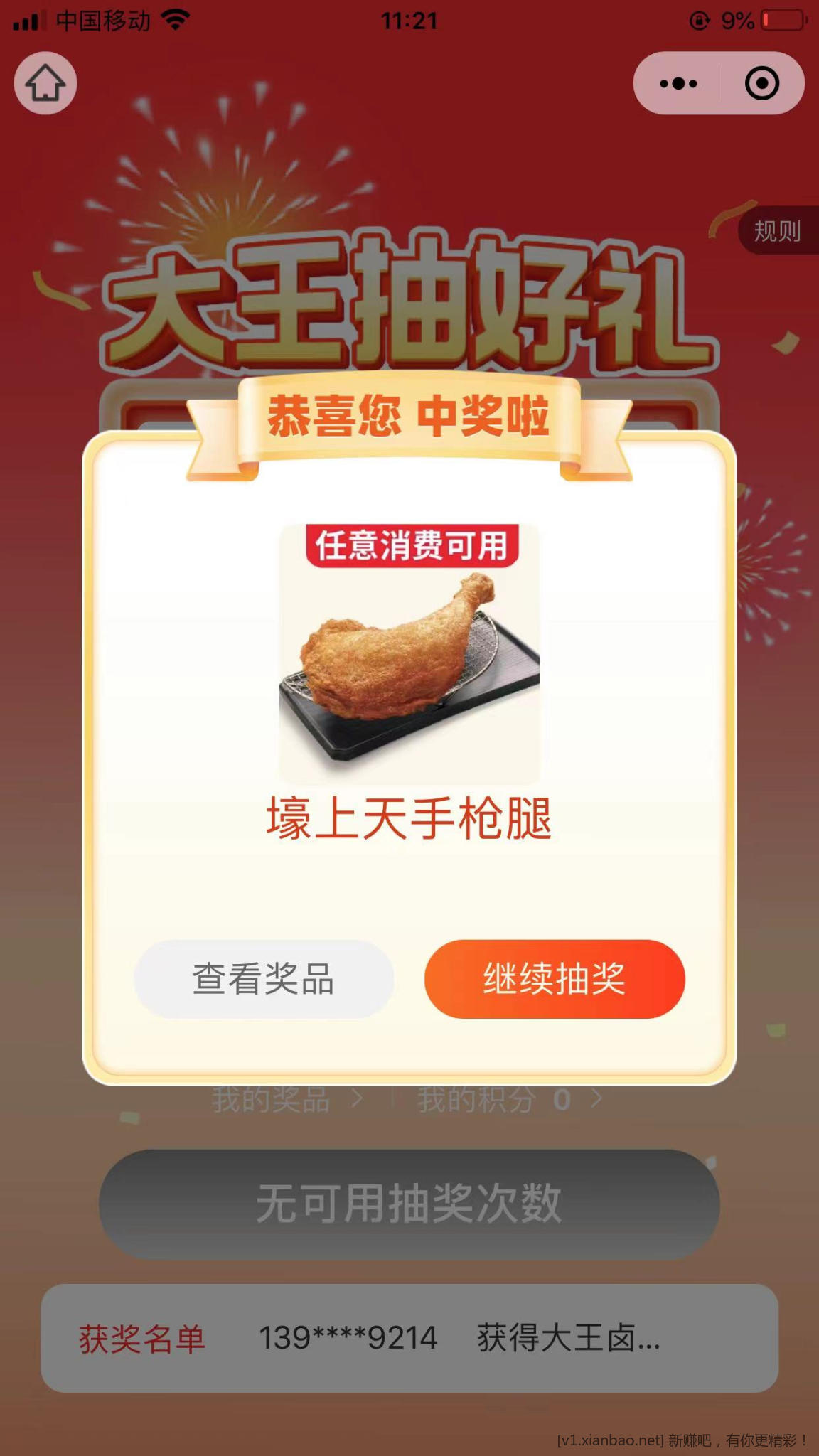819x1456 pixels.
Task: Close the mini program with circle icon
Action: pyautogui.click(x=761, y=83)
